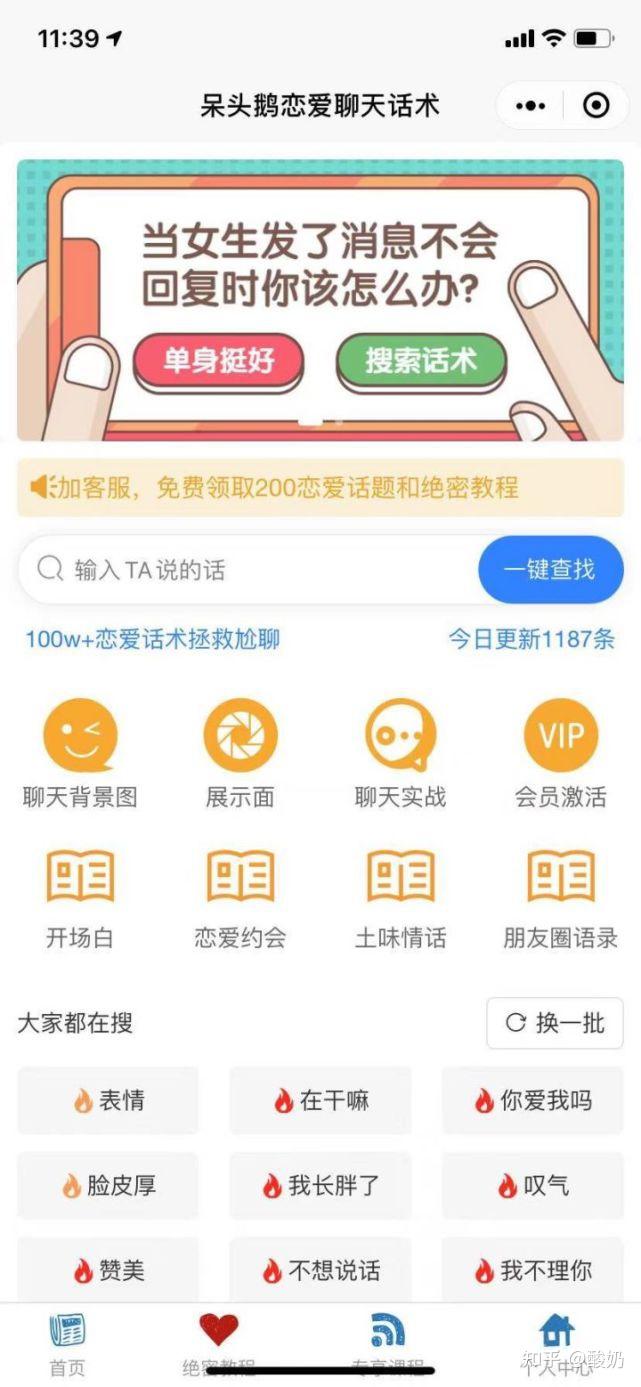
Task: Tap the 一键查找 button
Action: click(550, 570)
